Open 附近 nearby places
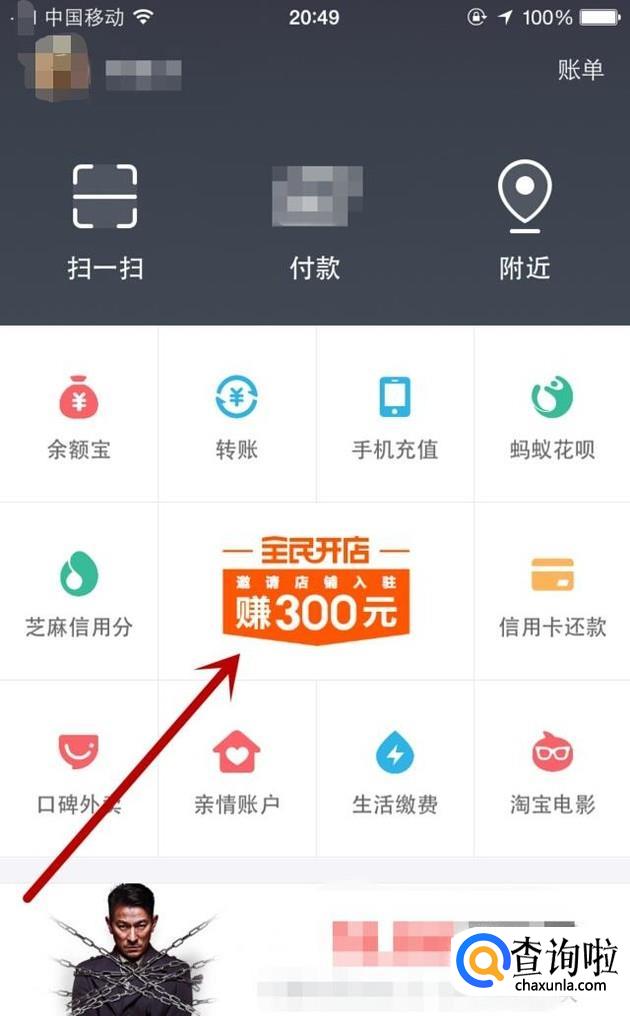 tap(525, 222)
